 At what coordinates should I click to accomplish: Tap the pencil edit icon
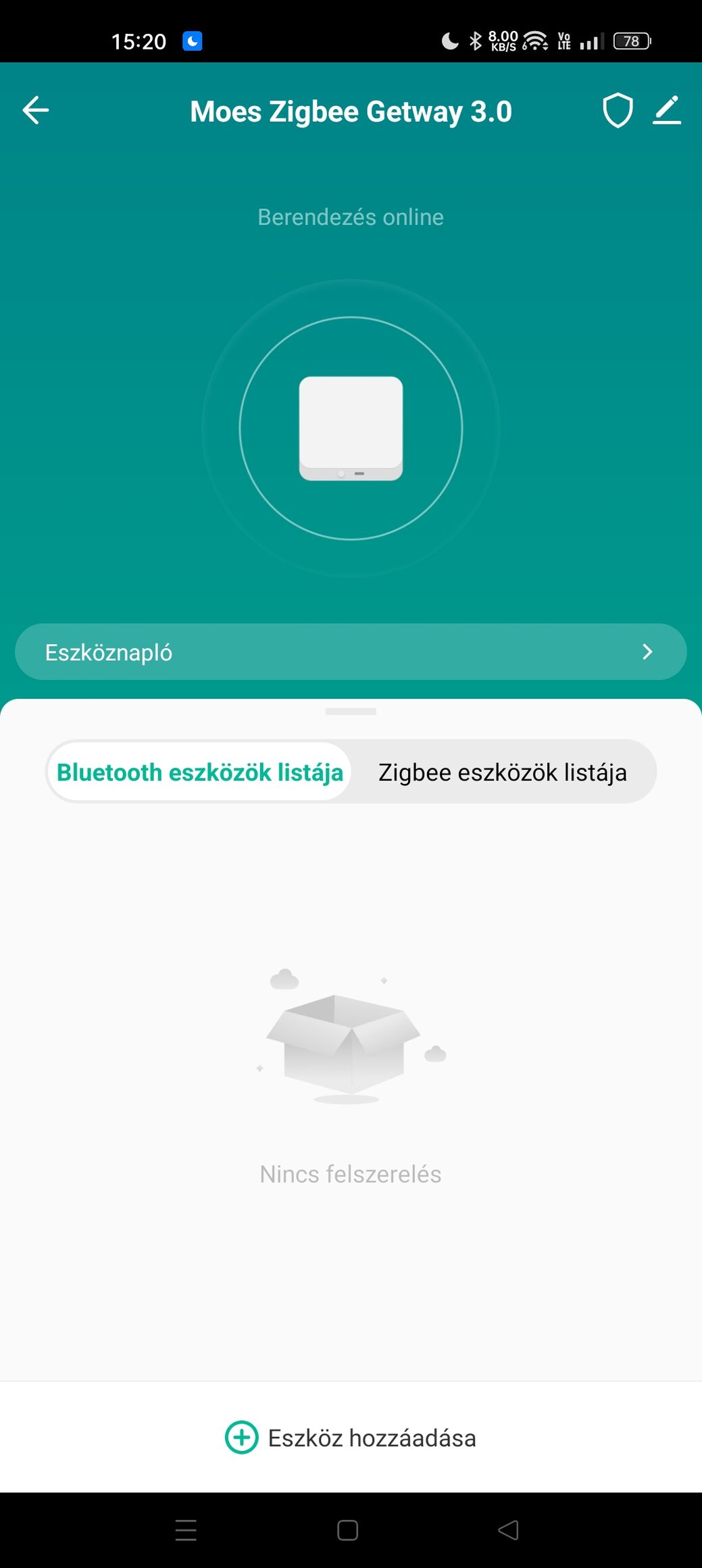(x=667, y=111)
